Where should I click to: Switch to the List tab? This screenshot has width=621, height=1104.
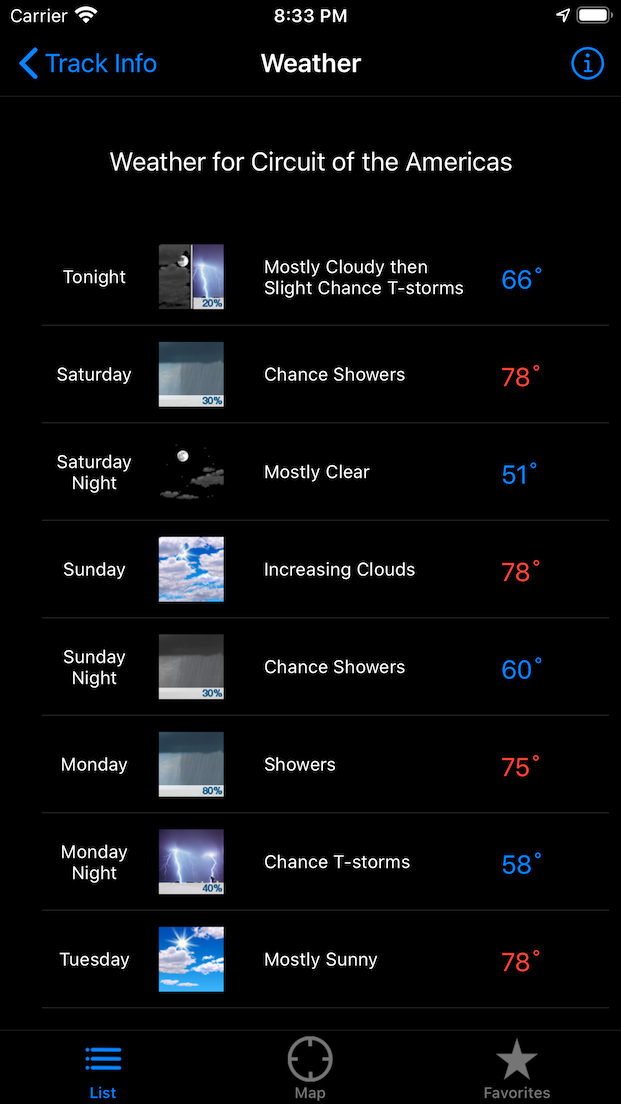[103, 1069]
